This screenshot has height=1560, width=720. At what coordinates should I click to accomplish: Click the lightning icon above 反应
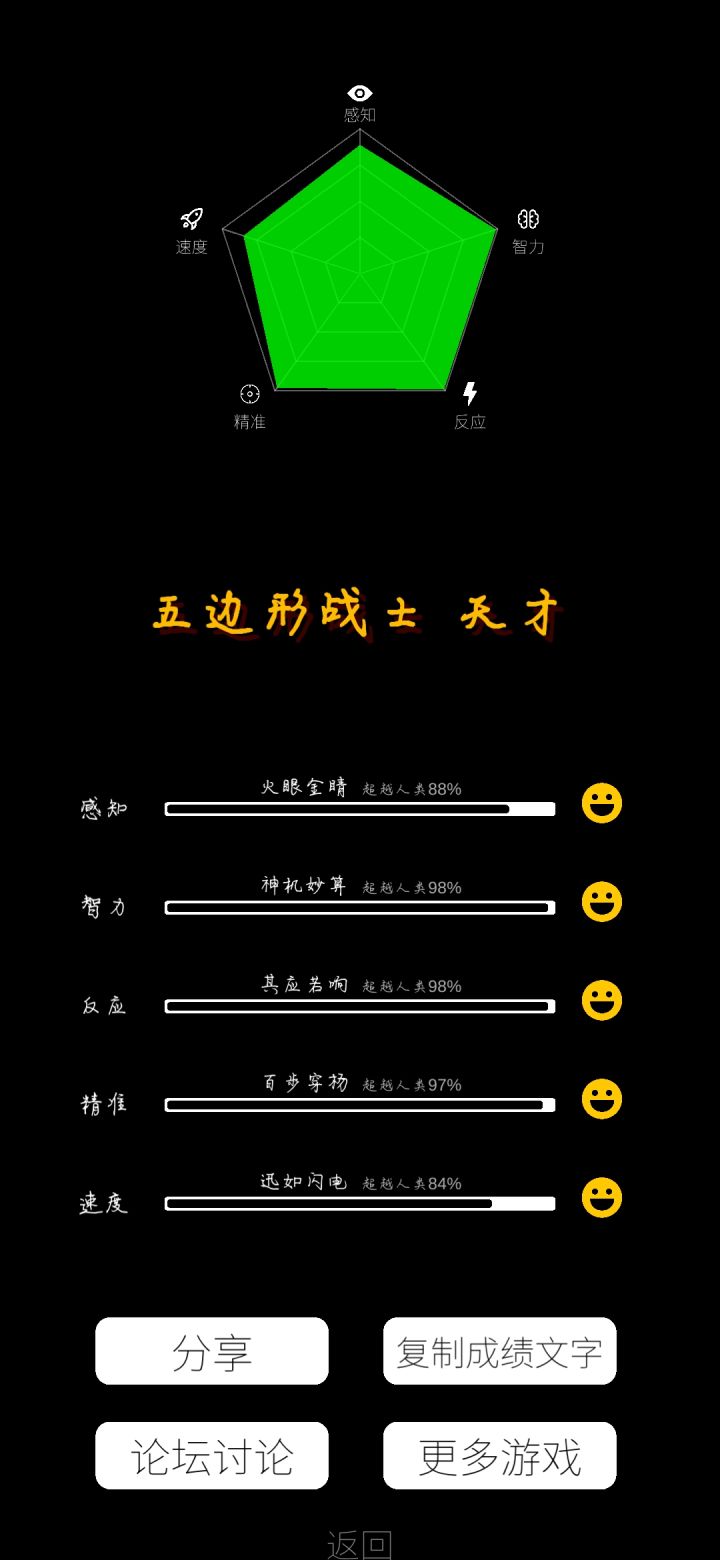[x=470, y=392]
